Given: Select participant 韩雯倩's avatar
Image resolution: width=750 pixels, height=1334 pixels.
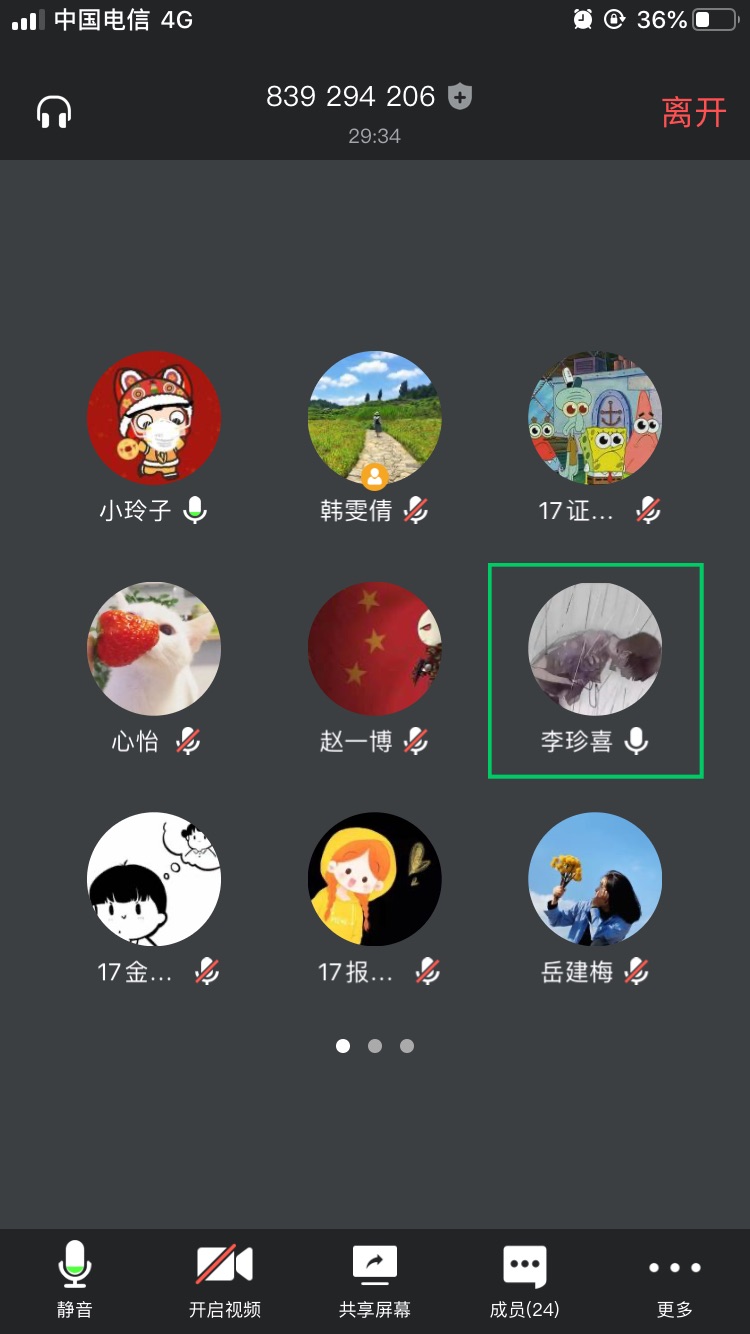Looking at the screenshot, I should click(374, 418).
